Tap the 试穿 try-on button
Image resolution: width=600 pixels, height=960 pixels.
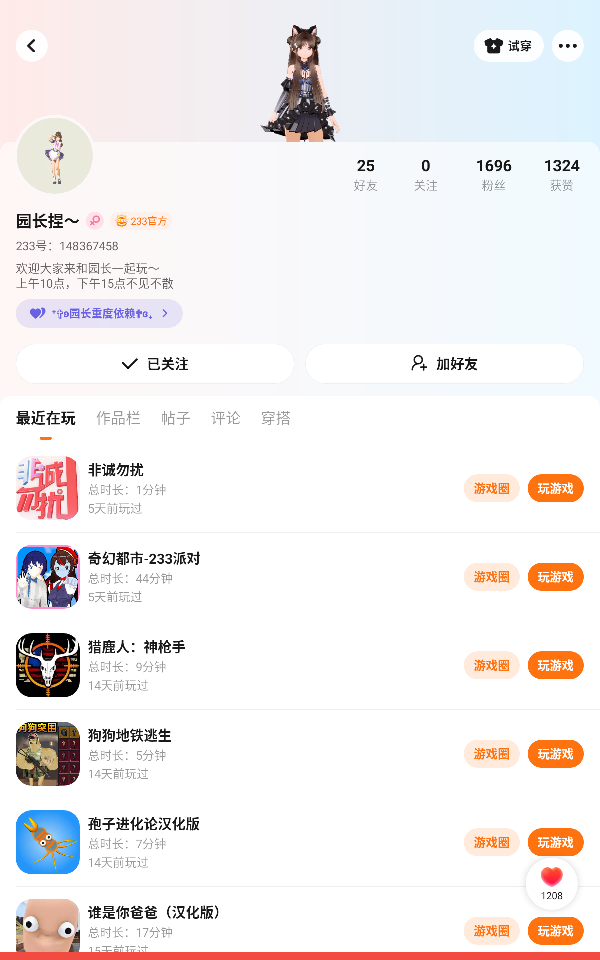(x=508, y=46)
